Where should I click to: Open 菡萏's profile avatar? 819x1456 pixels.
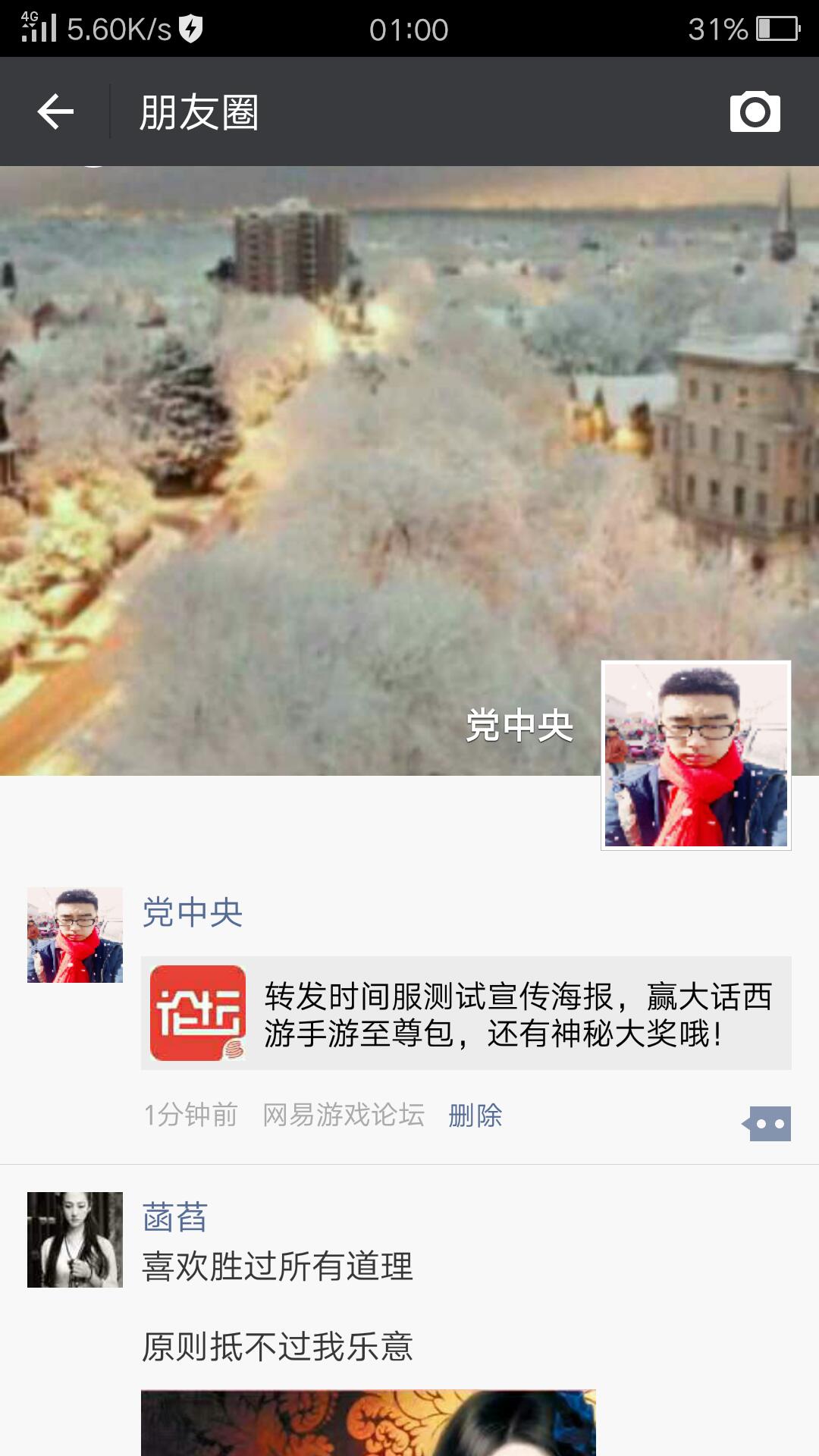tap(75, 1240)
